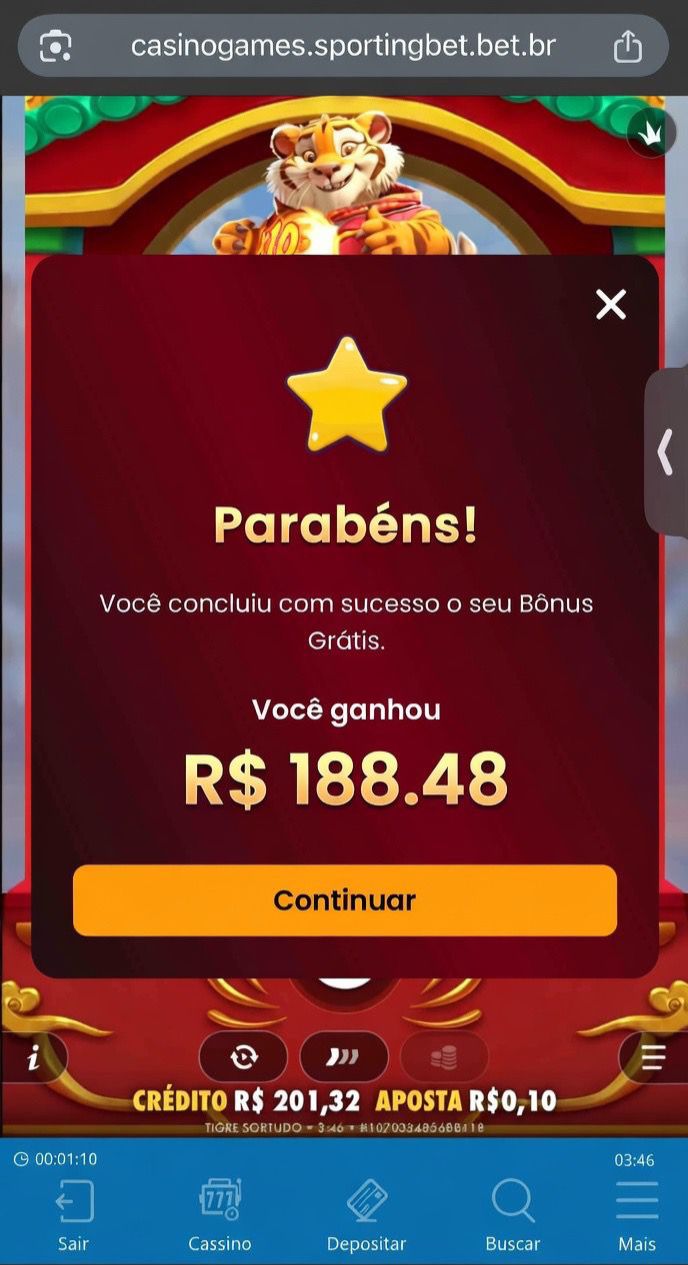Share the page from the browser bar
Viewport: 688px width, 1265px height.
click(x=627, y=46)
